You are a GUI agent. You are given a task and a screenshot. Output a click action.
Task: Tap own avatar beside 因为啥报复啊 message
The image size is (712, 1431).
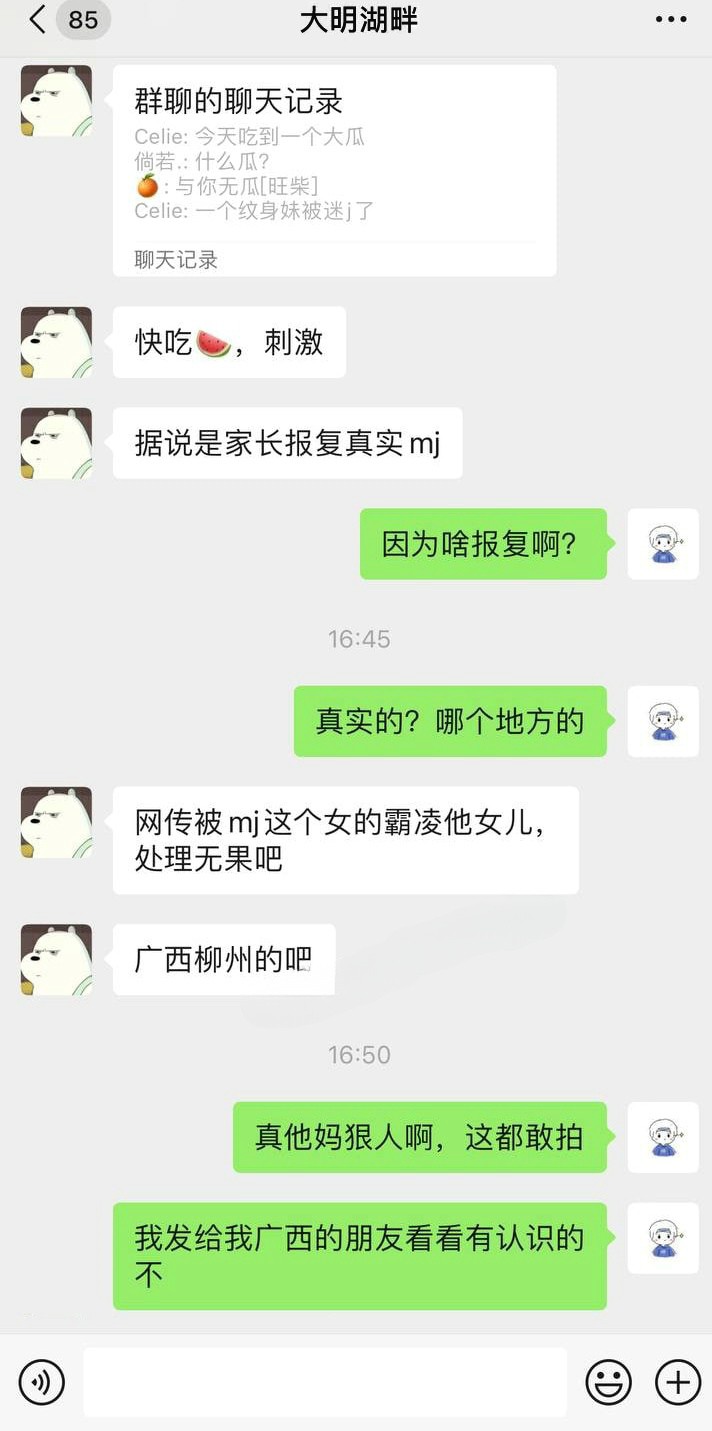[x=662, y=544]
